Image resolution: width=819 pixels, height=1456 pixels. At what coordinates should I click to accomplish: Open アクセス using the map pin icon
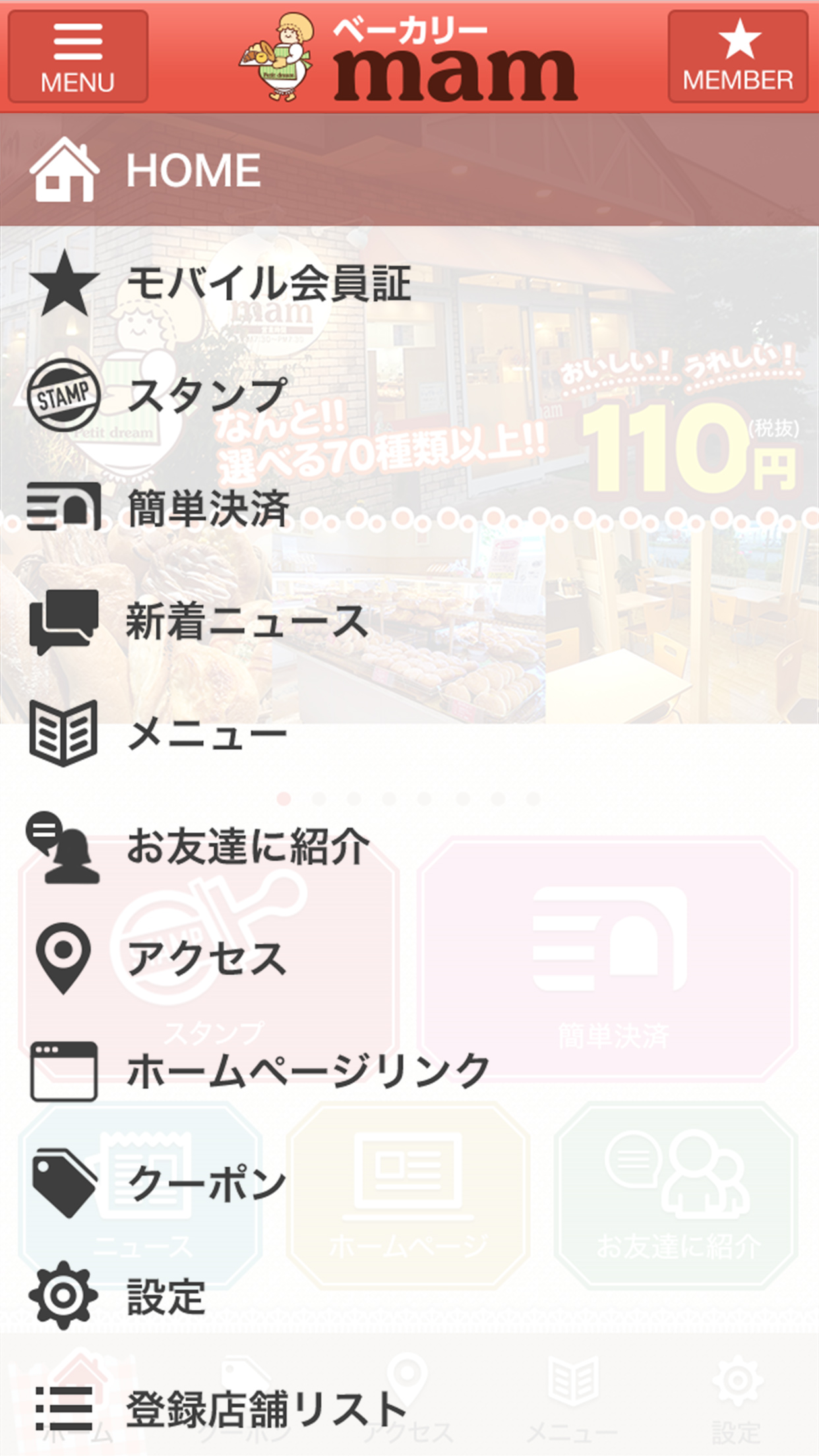click(x=63, y=963)
